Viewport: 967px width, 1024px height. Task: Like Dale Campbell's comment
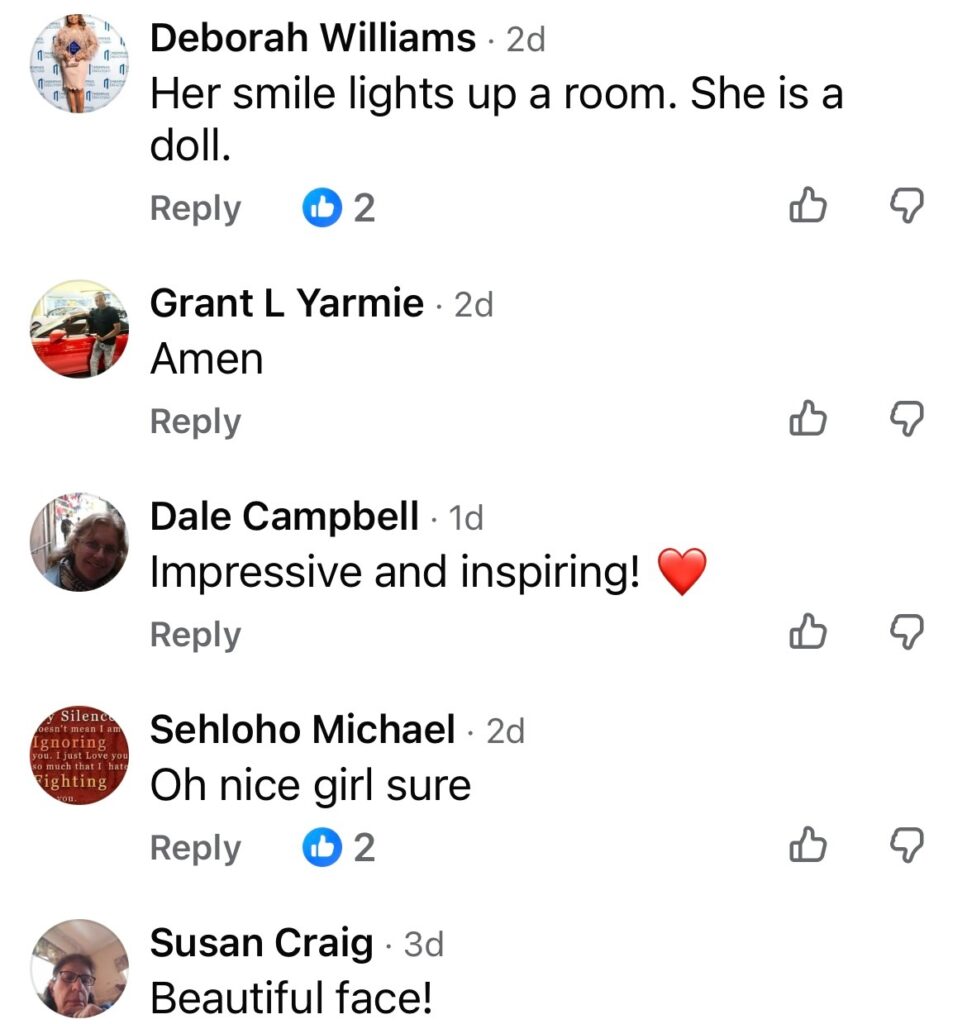[808, 633]
